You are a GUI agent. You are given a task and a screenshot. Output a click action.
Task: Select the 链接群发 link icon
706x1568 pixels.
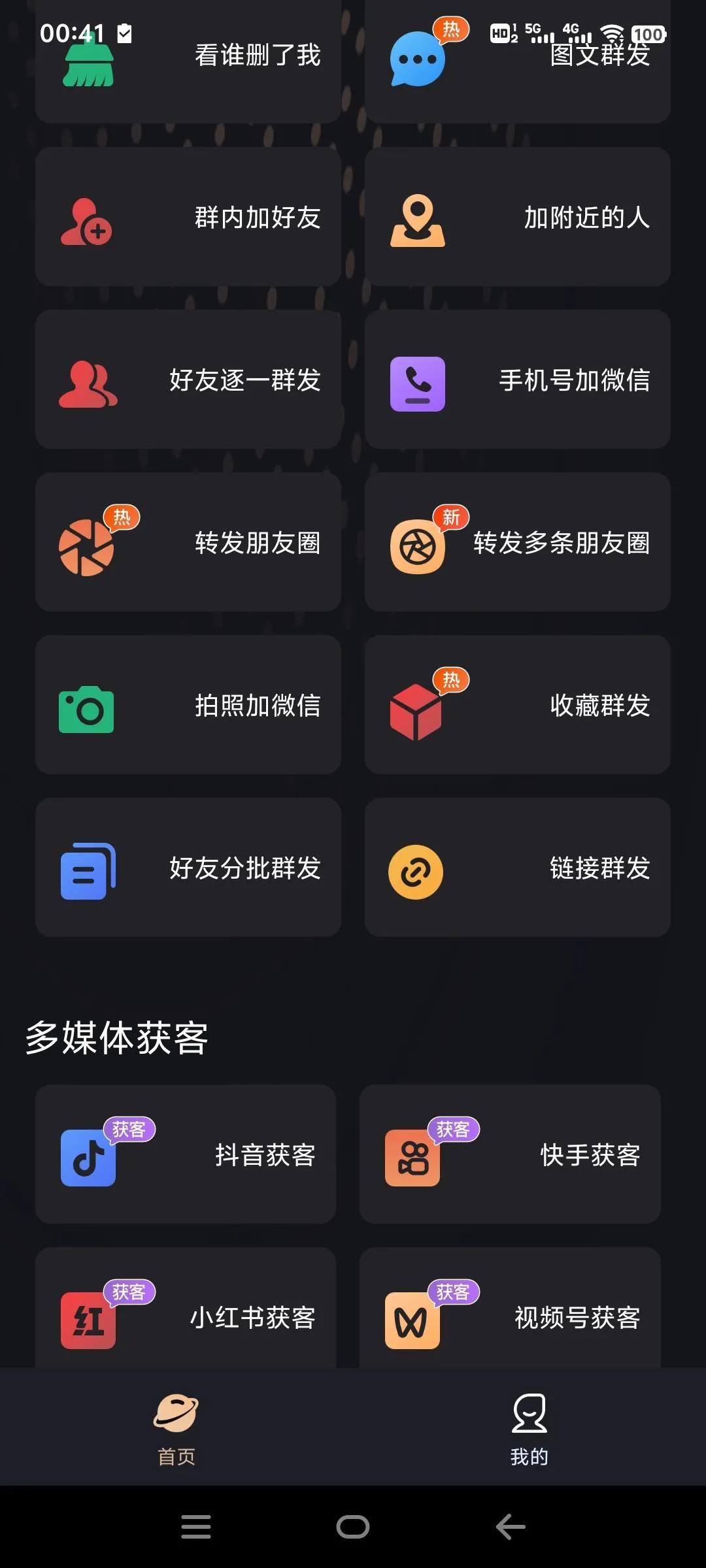pyautogui.click(x=416, y=871)
